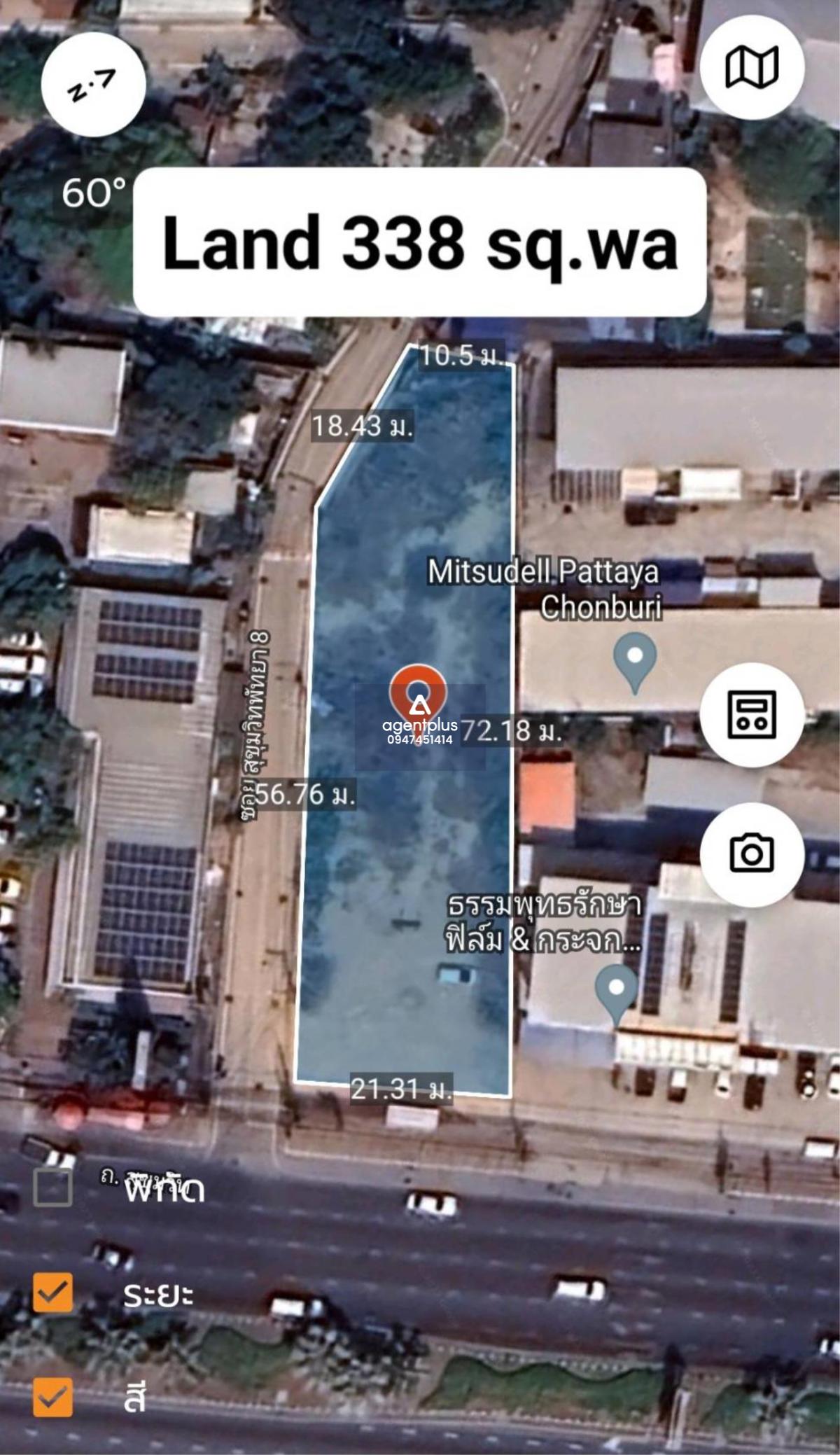Tap the camera capture button
This screenshot has height=1455, width=840.
[x=752, y=854]
